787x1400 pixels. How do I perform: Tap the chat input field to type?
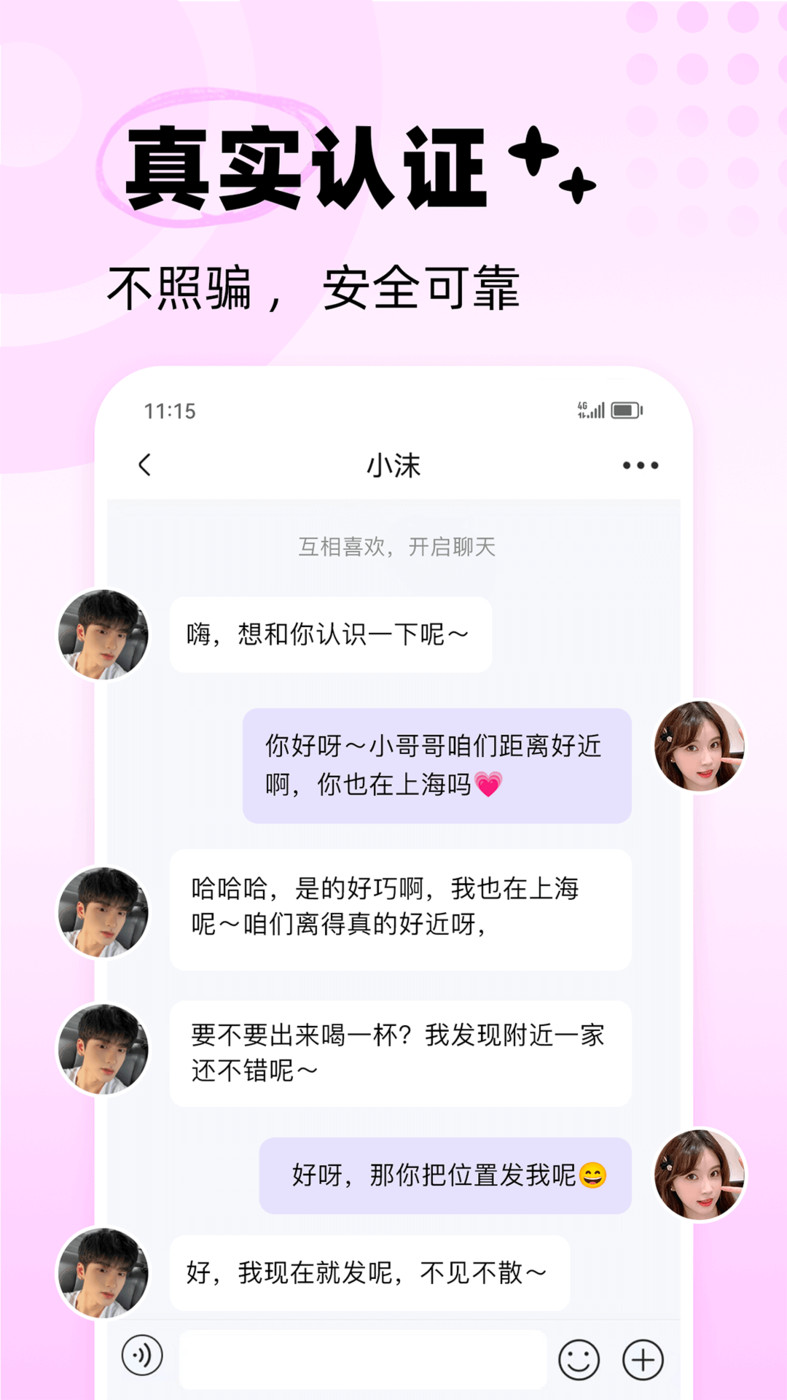coord(360,1359)
